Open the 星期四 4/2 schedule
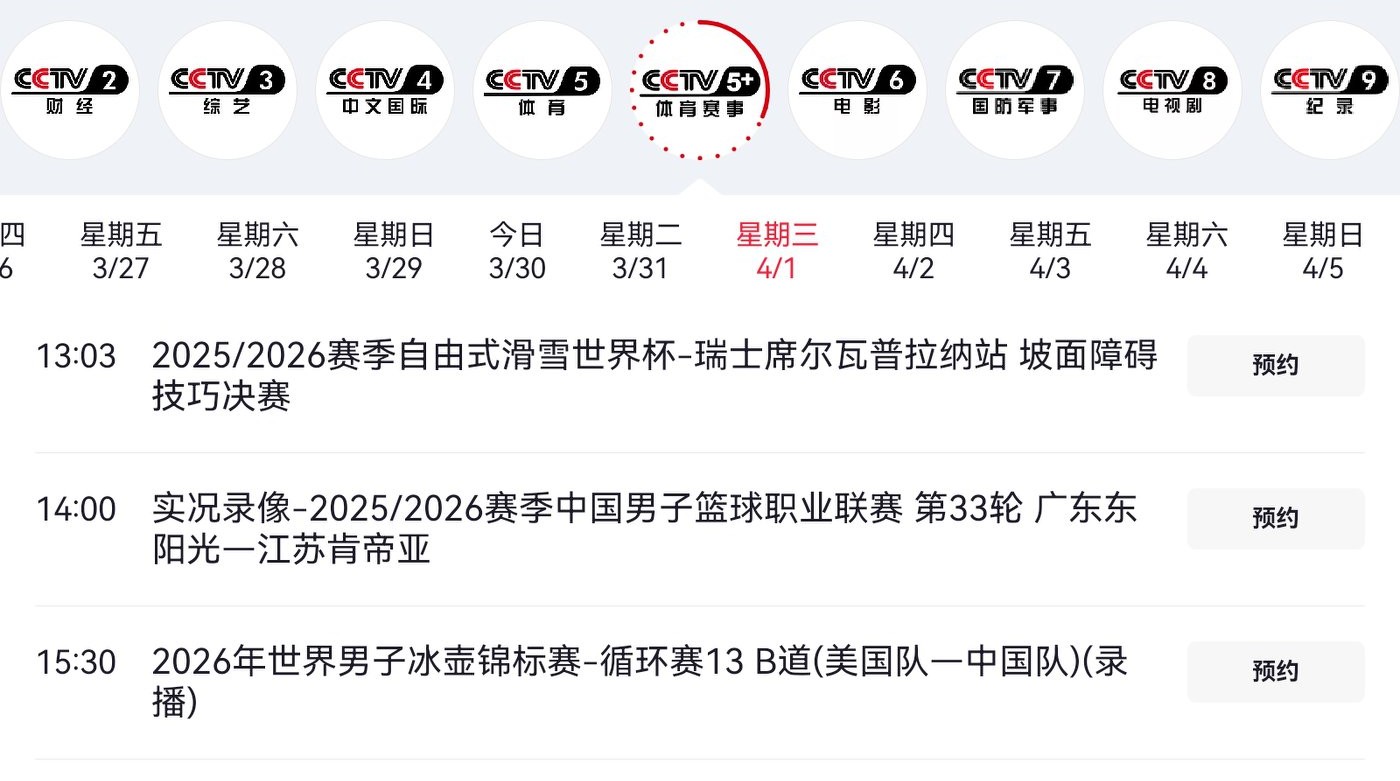Screen dimensions: 1400x781 (x=913, y=251)
